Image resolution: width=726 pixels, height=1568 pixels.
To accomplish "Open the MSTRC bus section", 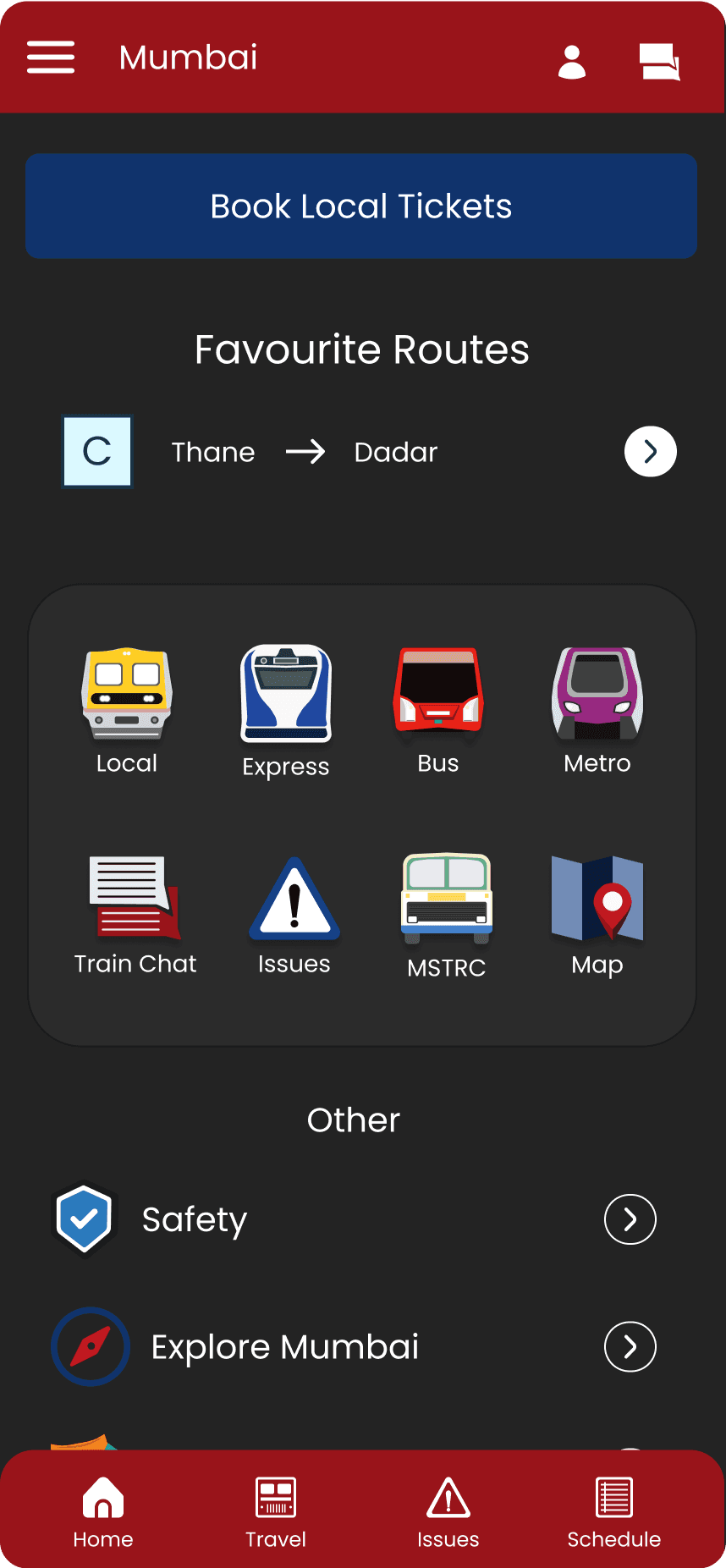I will 447,914.
